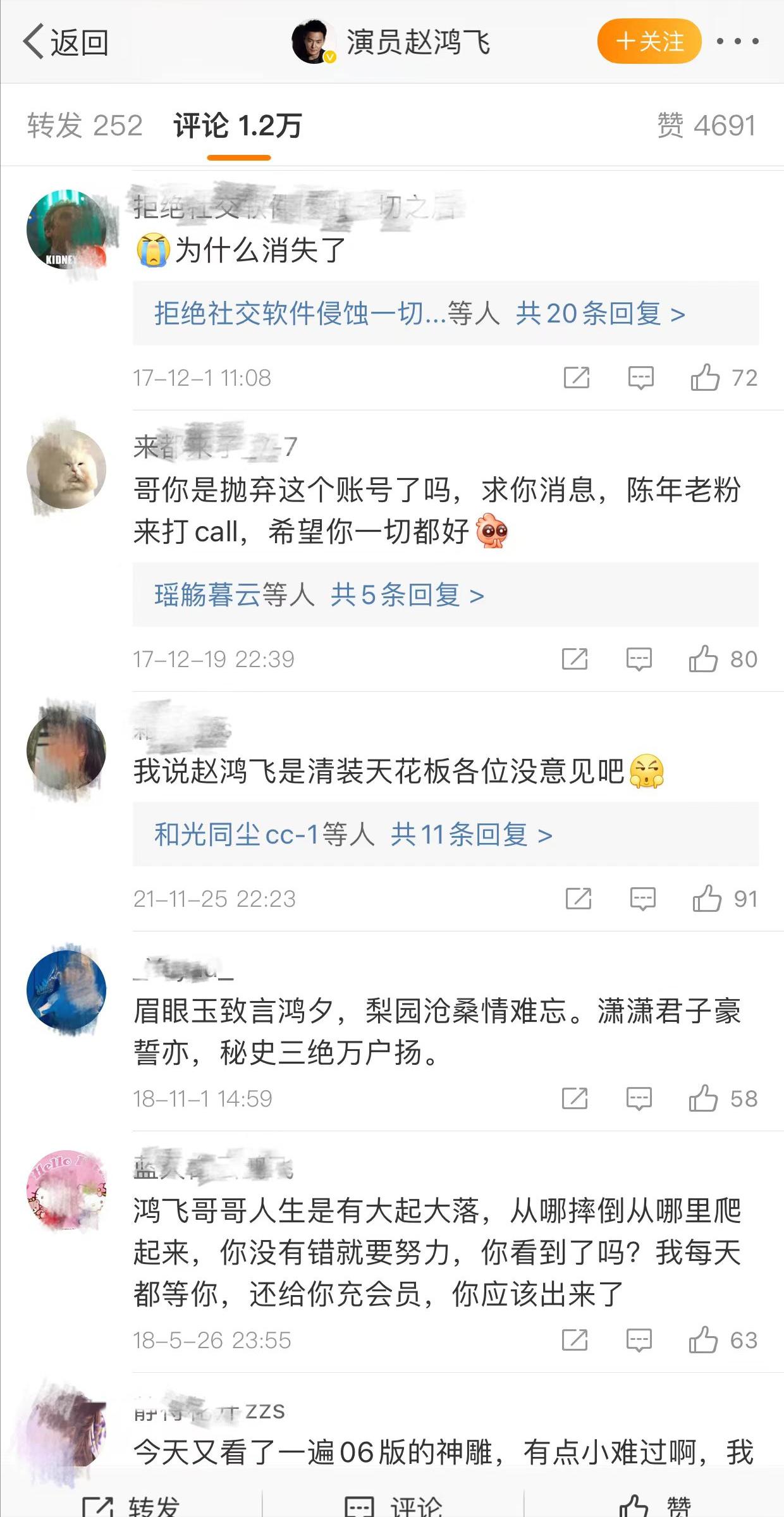Open the 共11条回复 replies from 和光同尘cc-1
Viewport: 784px width, 1517px height.
(x=471, y=835)
